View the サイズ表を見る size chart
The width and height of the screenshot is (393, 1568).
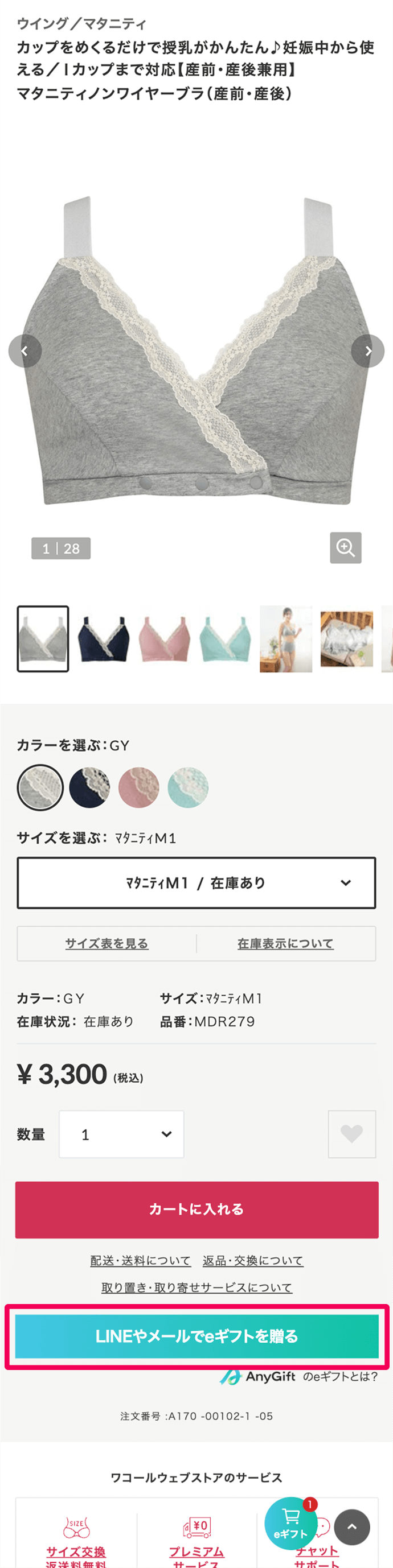click(x=107, y=943)
